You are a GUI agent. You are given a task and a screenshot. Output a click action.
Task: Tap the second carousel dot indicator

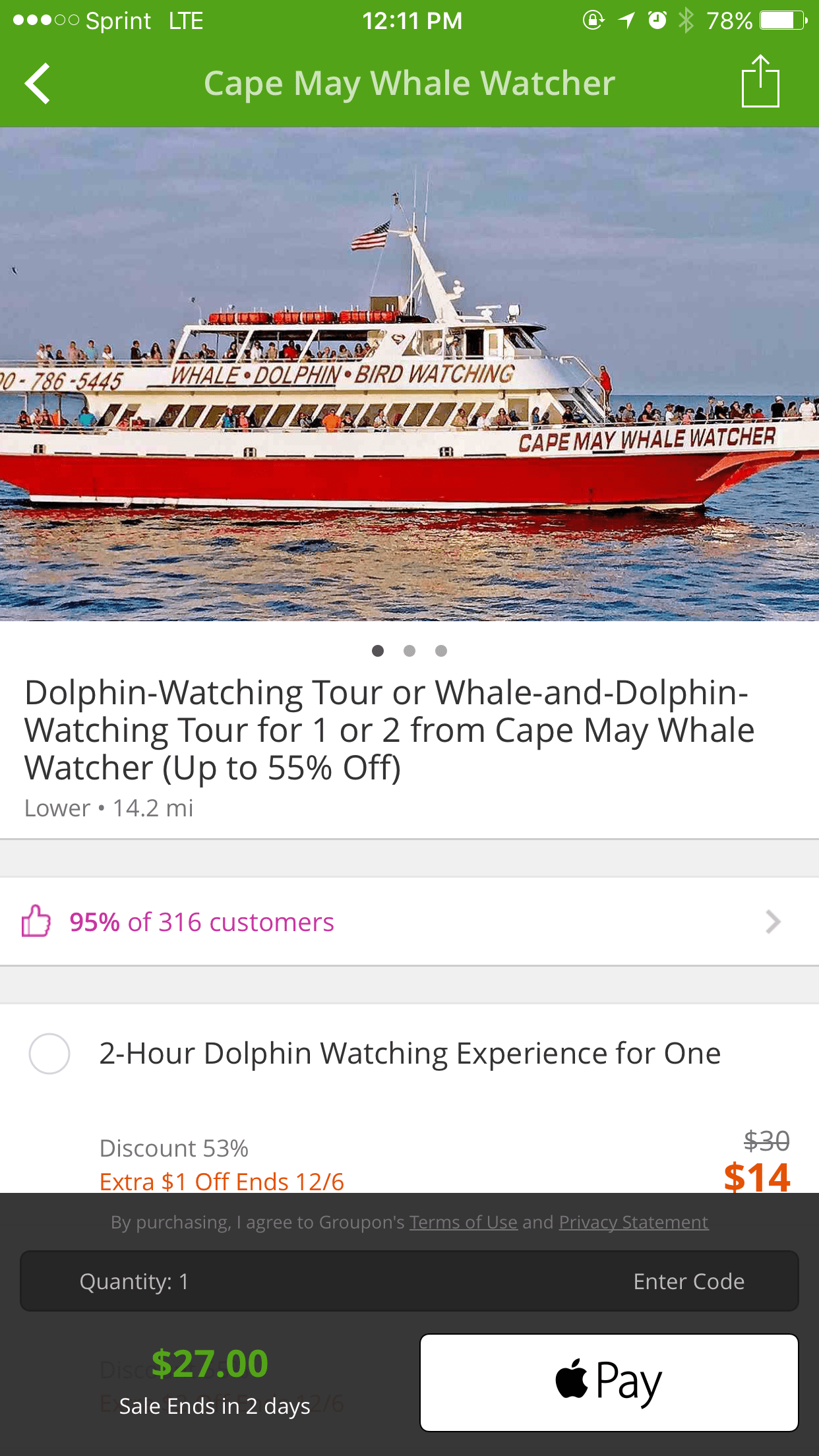coord(409,651)
